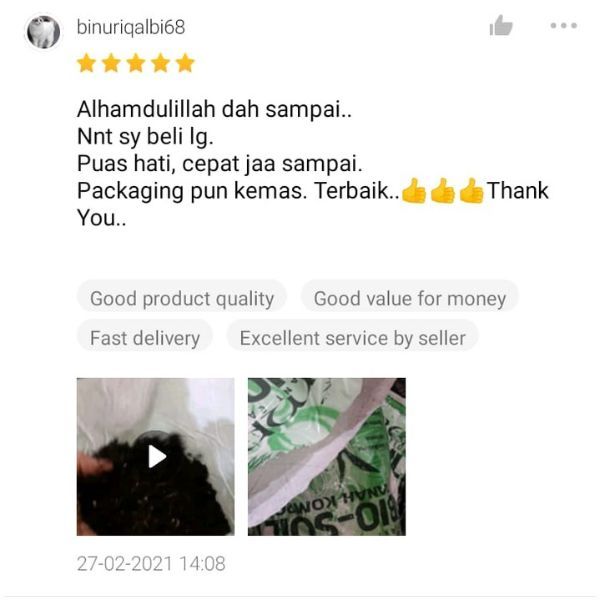Play the review video of the soil
This screenshot has width=600, height=600.
(156, 456)
